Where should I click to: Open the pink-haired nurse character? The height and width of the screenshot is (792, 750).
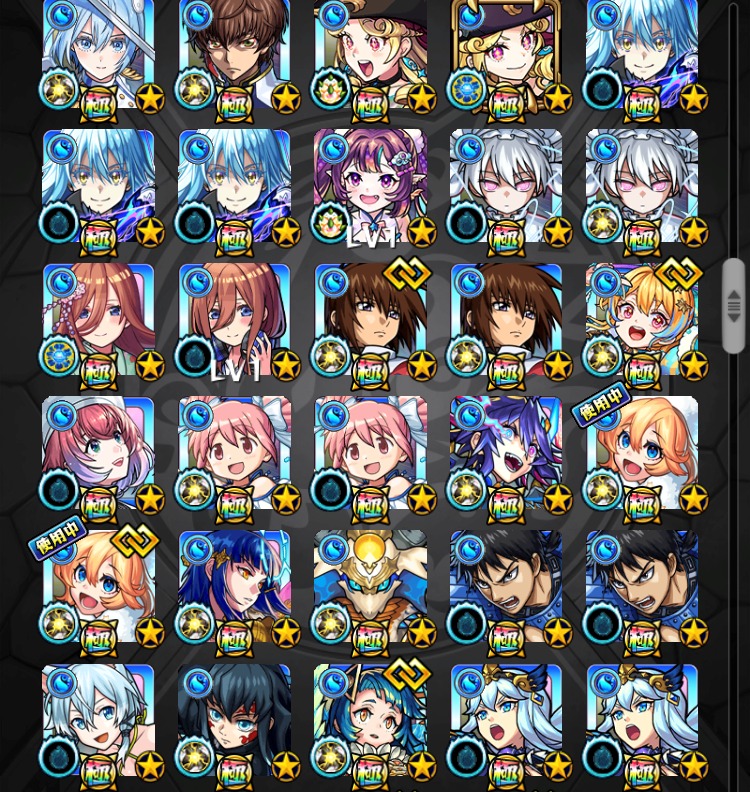98,453
